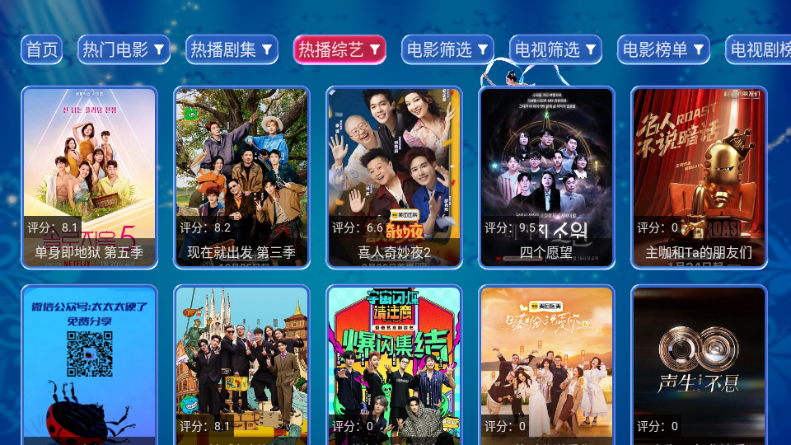Open the 爆闪集结 poster card
This screenshot has width=791, height=445.
pyautogui.click(x=394, y=365)
